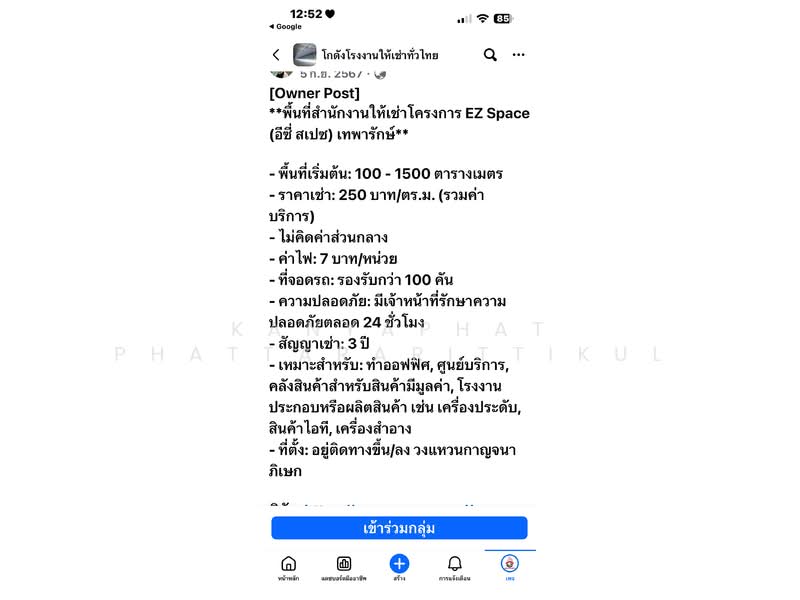
Task: Open the professional dashboard tab
Action: [344, 566]
